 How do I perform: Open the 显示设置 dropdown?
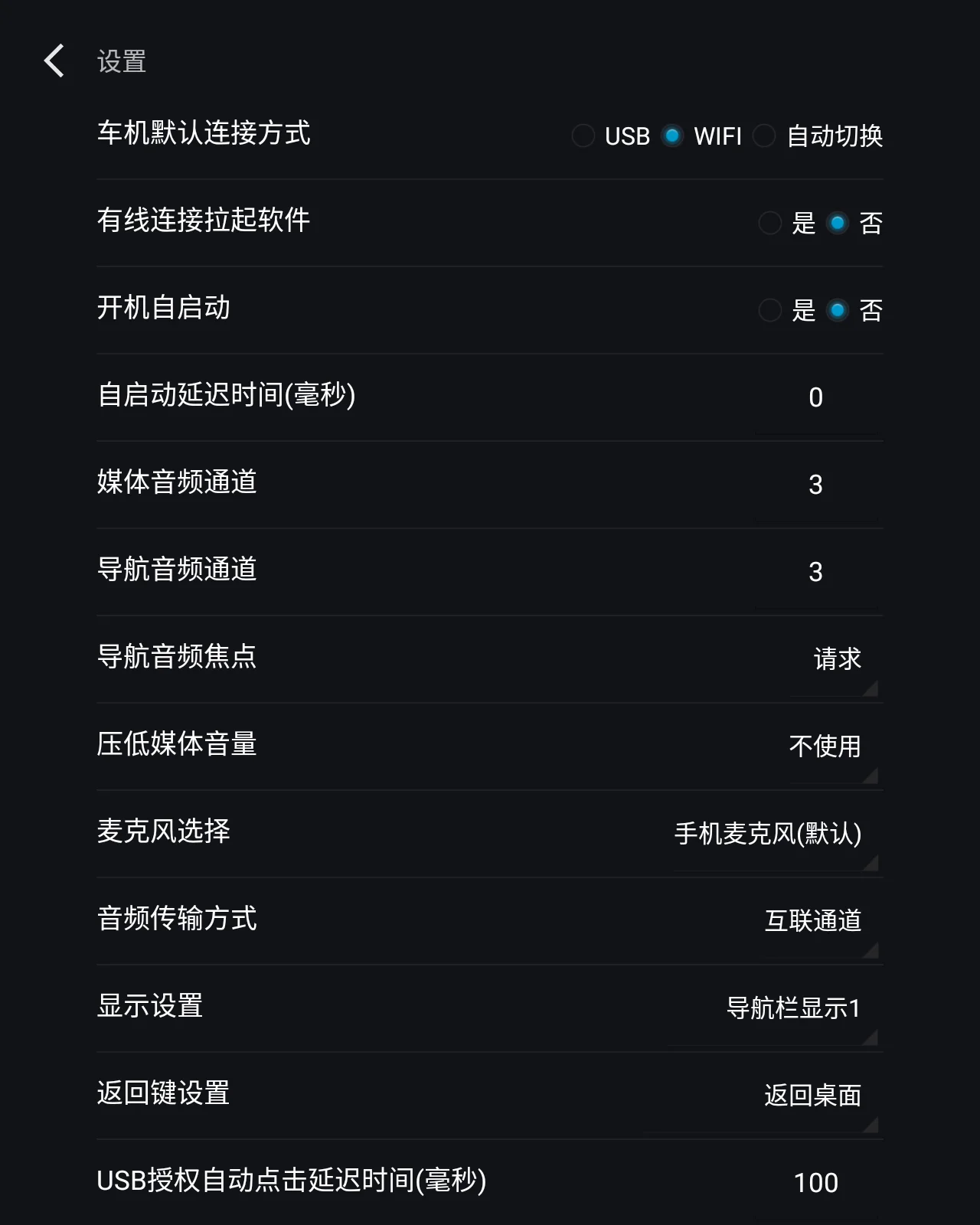793,1009
